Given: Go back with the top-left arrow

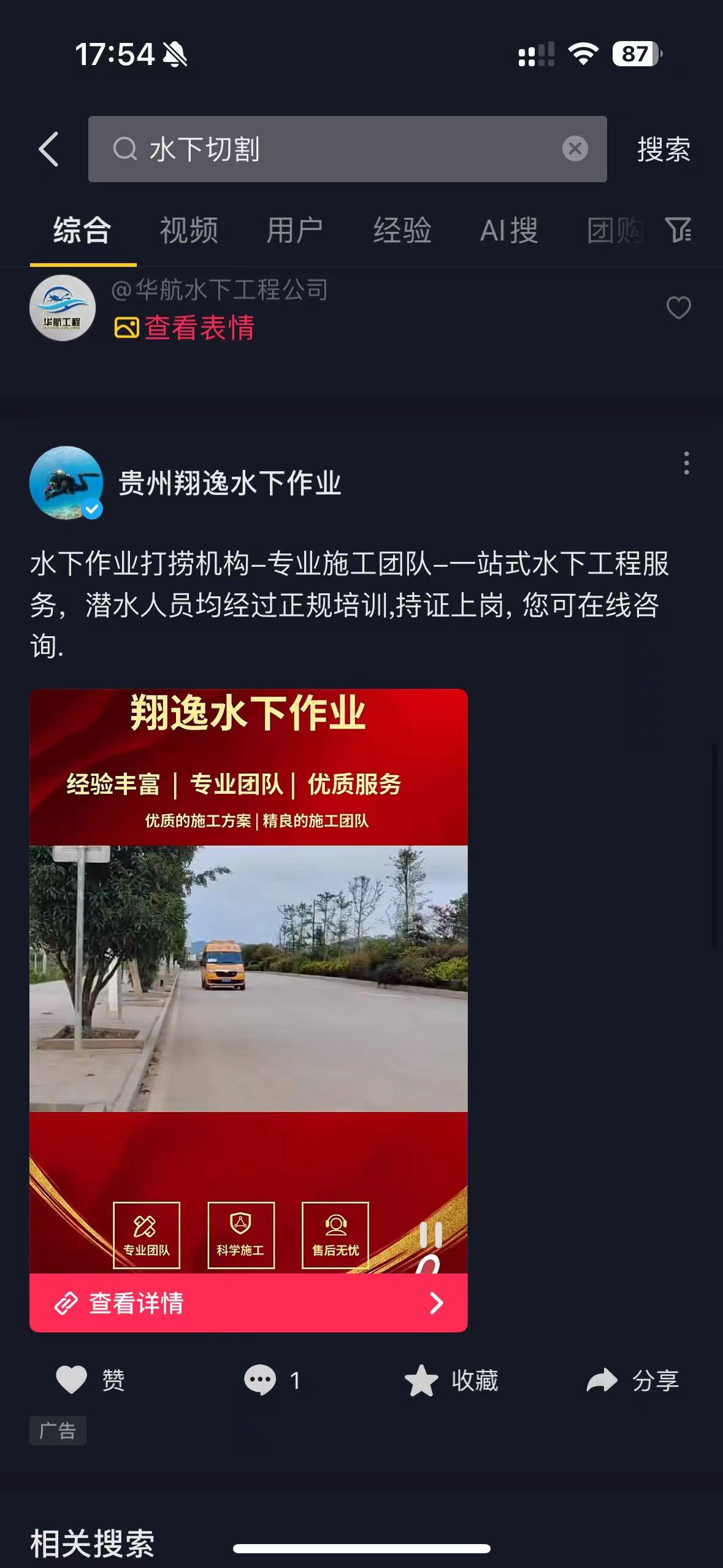Looking at the screenshot, I should coord(49,149).
